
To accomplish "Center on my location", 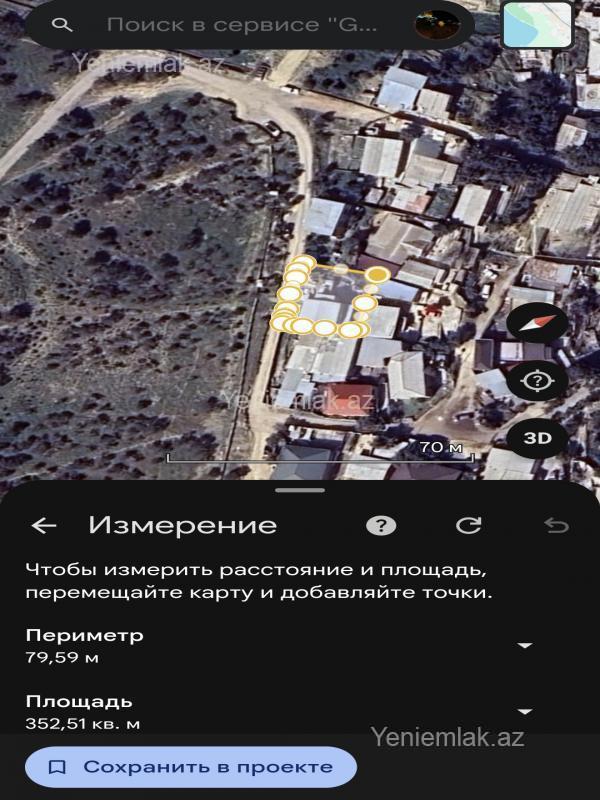I will [538, 381].
